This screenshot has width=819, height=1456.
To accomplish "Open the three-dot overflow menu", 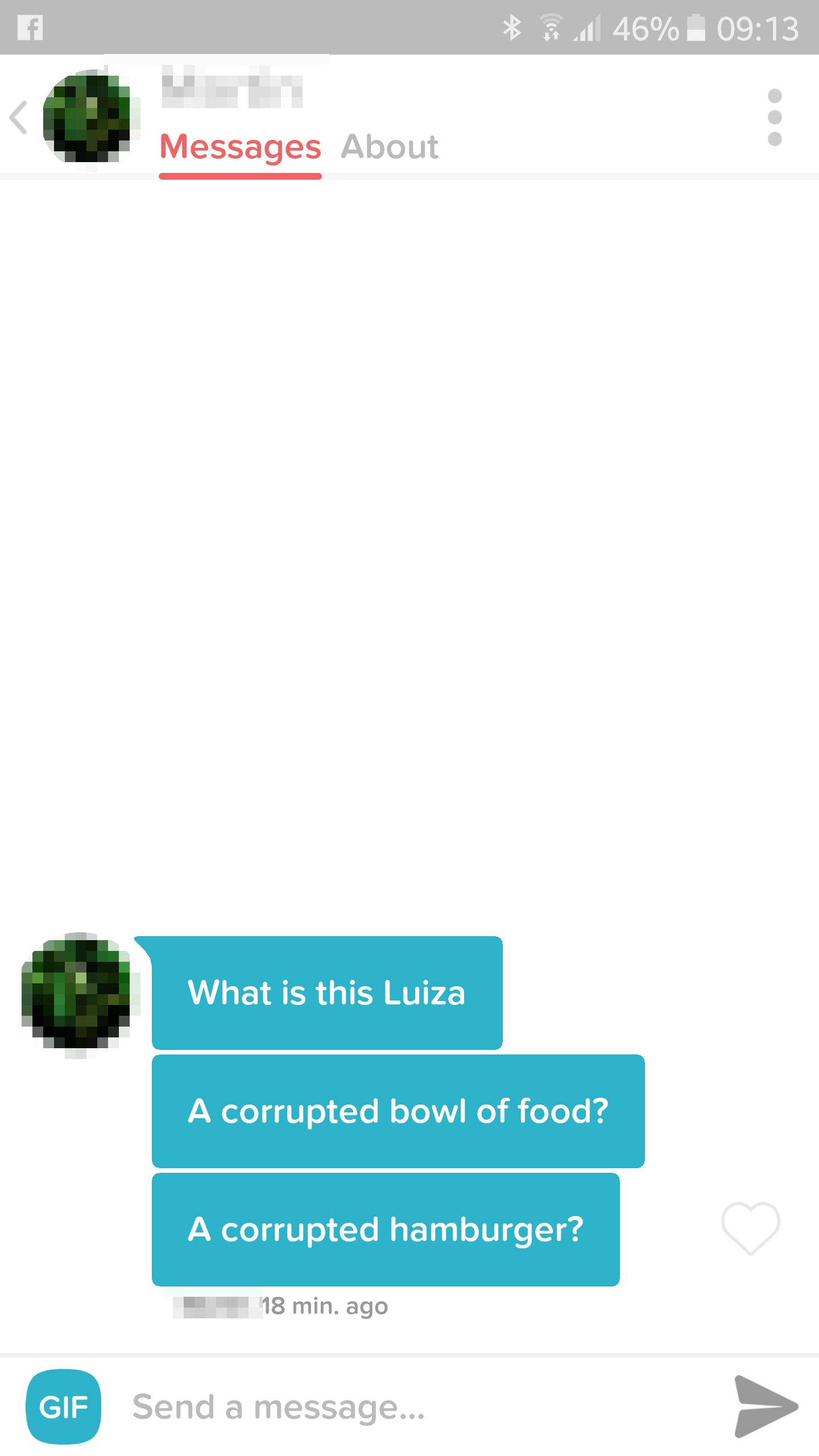I will click(774, 118).
